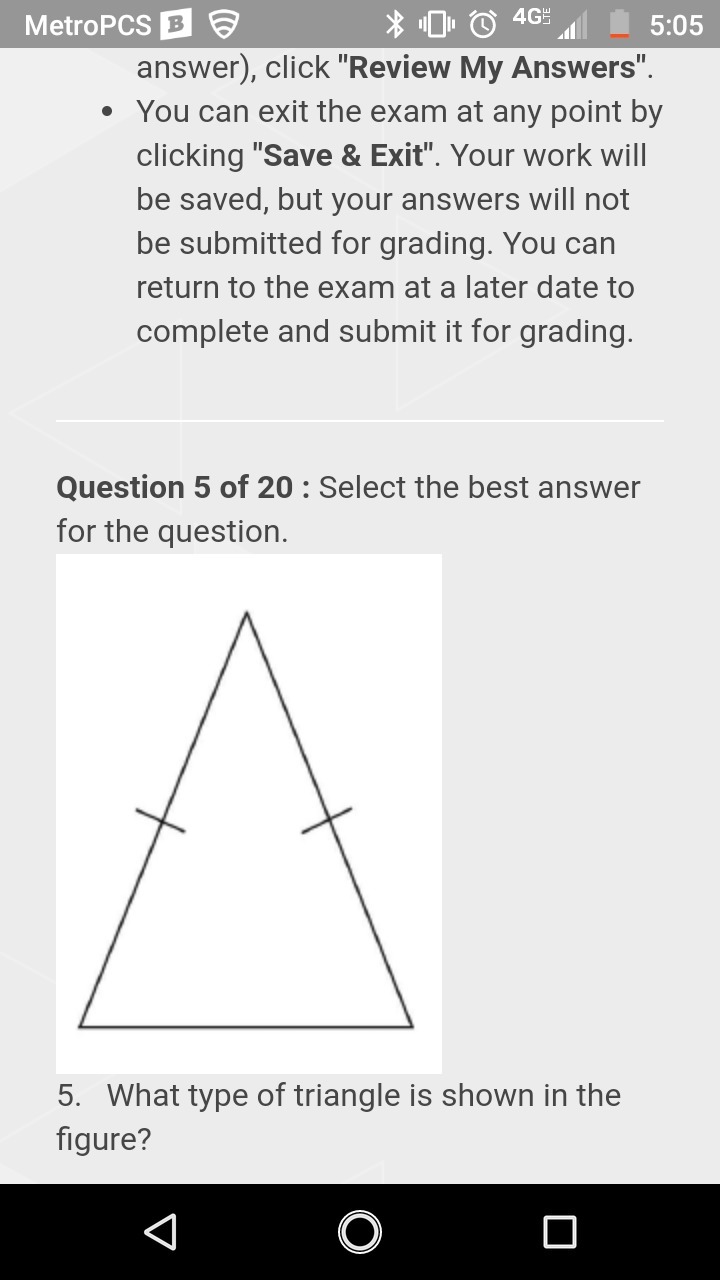Screen dimensions: 720x1280
Task: Go back using the system back button
Action: coord(161,1231)
